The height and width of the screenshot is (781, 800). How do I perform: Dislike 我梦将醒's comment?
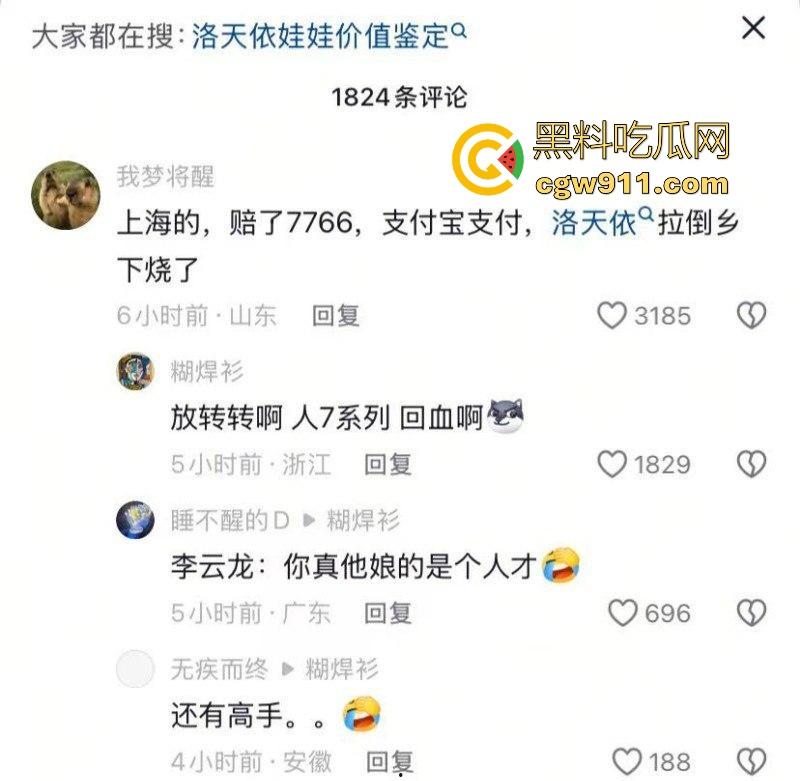coord(751,316)
